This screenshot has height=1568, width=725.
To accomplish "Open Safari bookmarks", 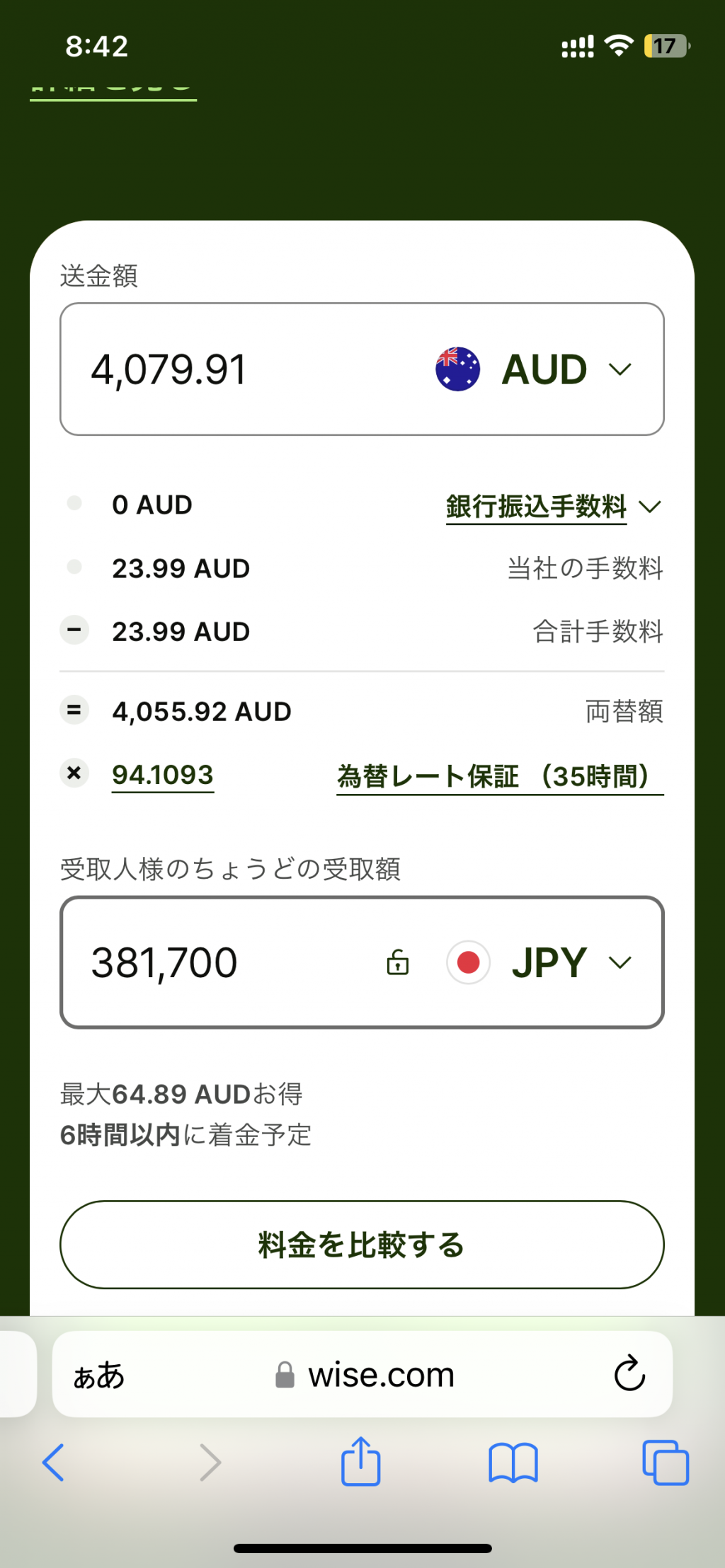I will coord(513,1463).
